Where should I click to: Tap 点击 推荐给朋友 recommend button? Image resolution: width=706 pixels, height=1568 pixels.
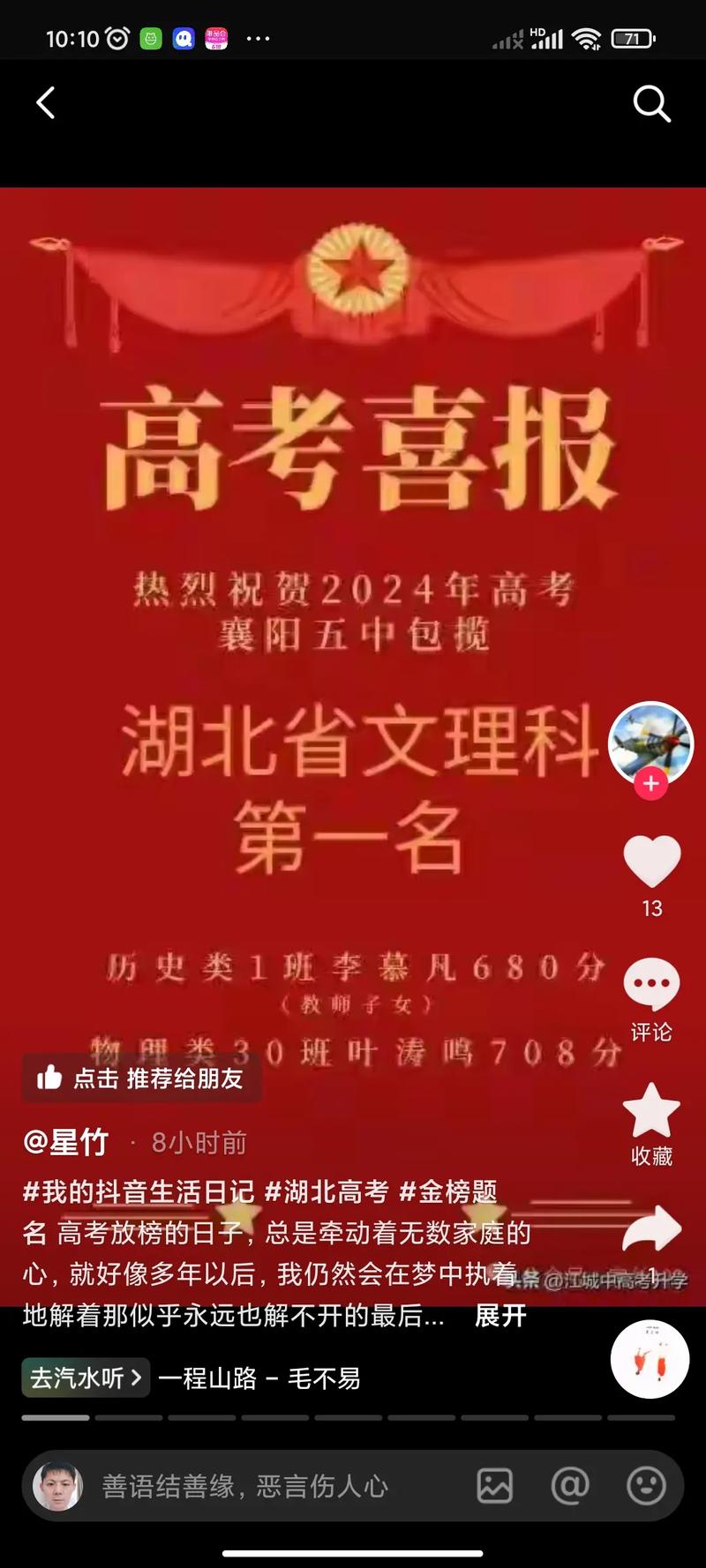141,1078
